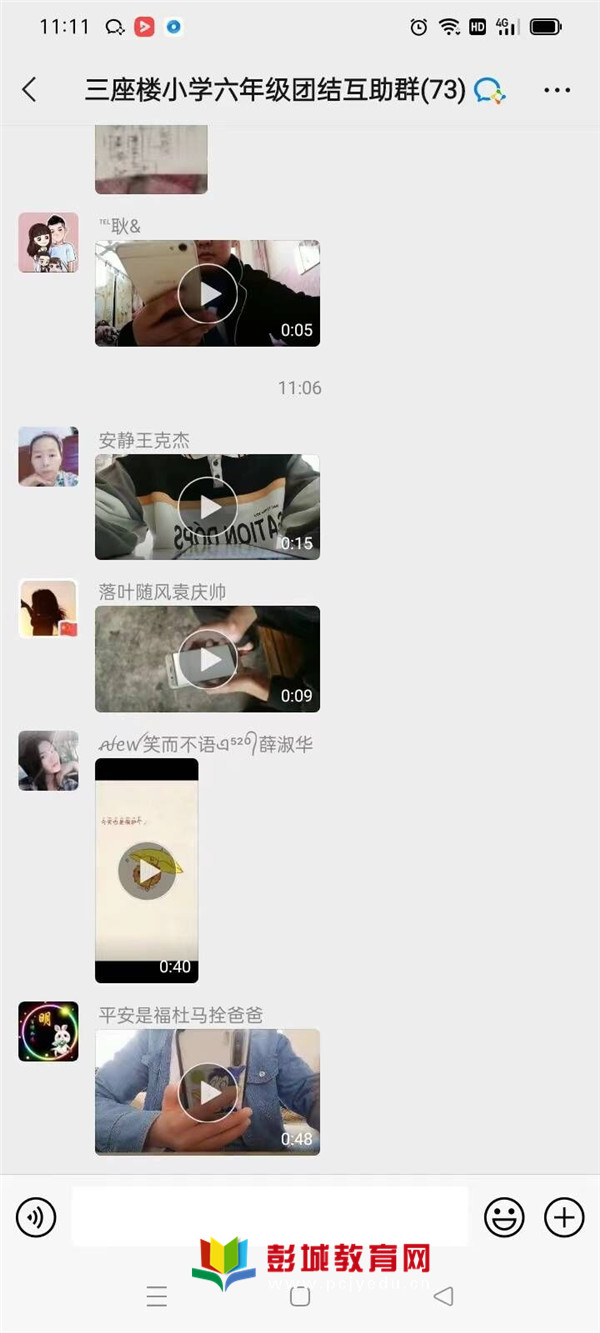This screenshot has width=600, height=1333.
Task: View 薛淑华's profile avatar
Action: tap(48, 760)
